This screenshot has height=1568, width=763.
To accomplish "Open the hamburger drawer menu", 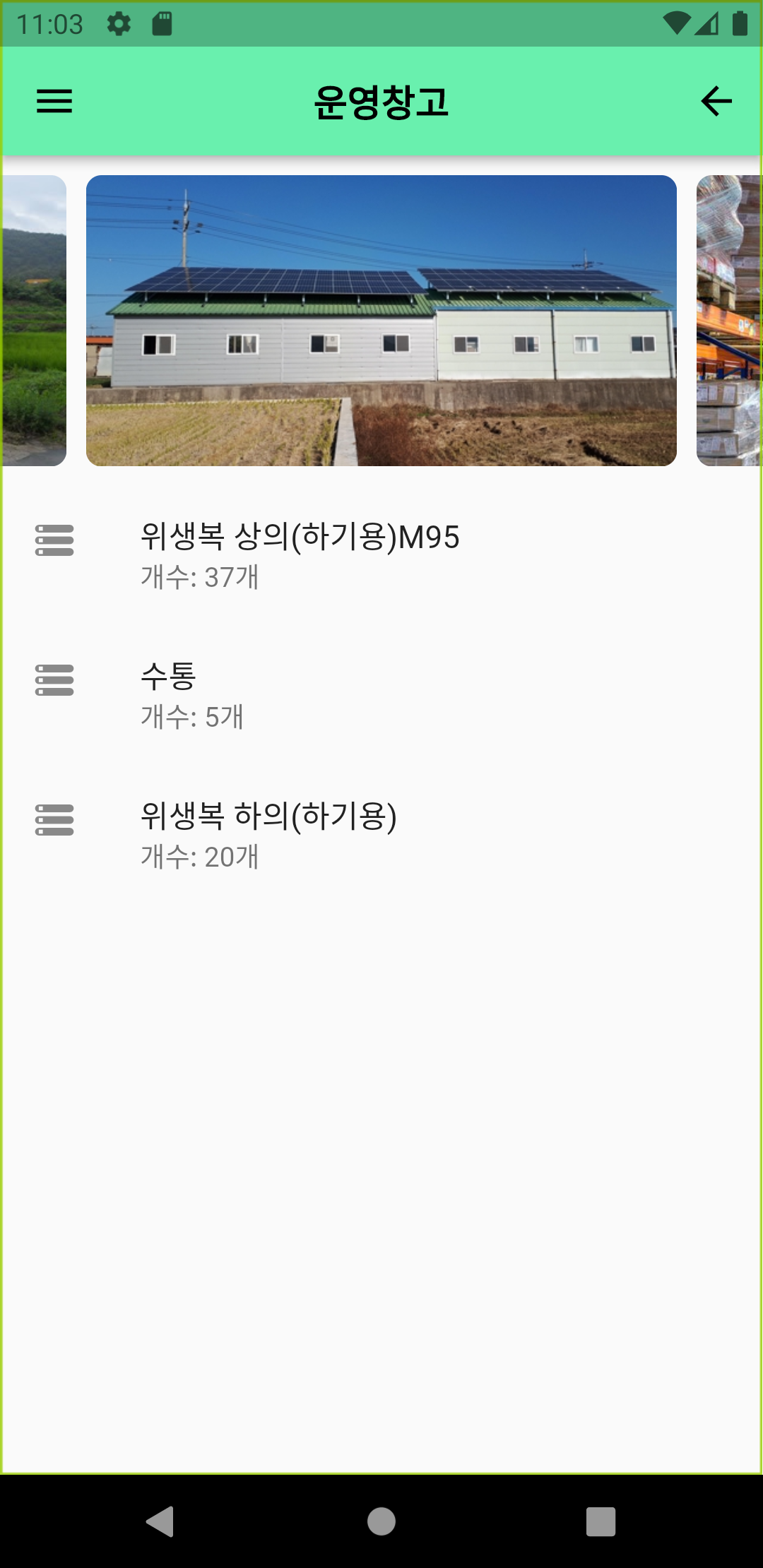I will (x=54, y=101).
